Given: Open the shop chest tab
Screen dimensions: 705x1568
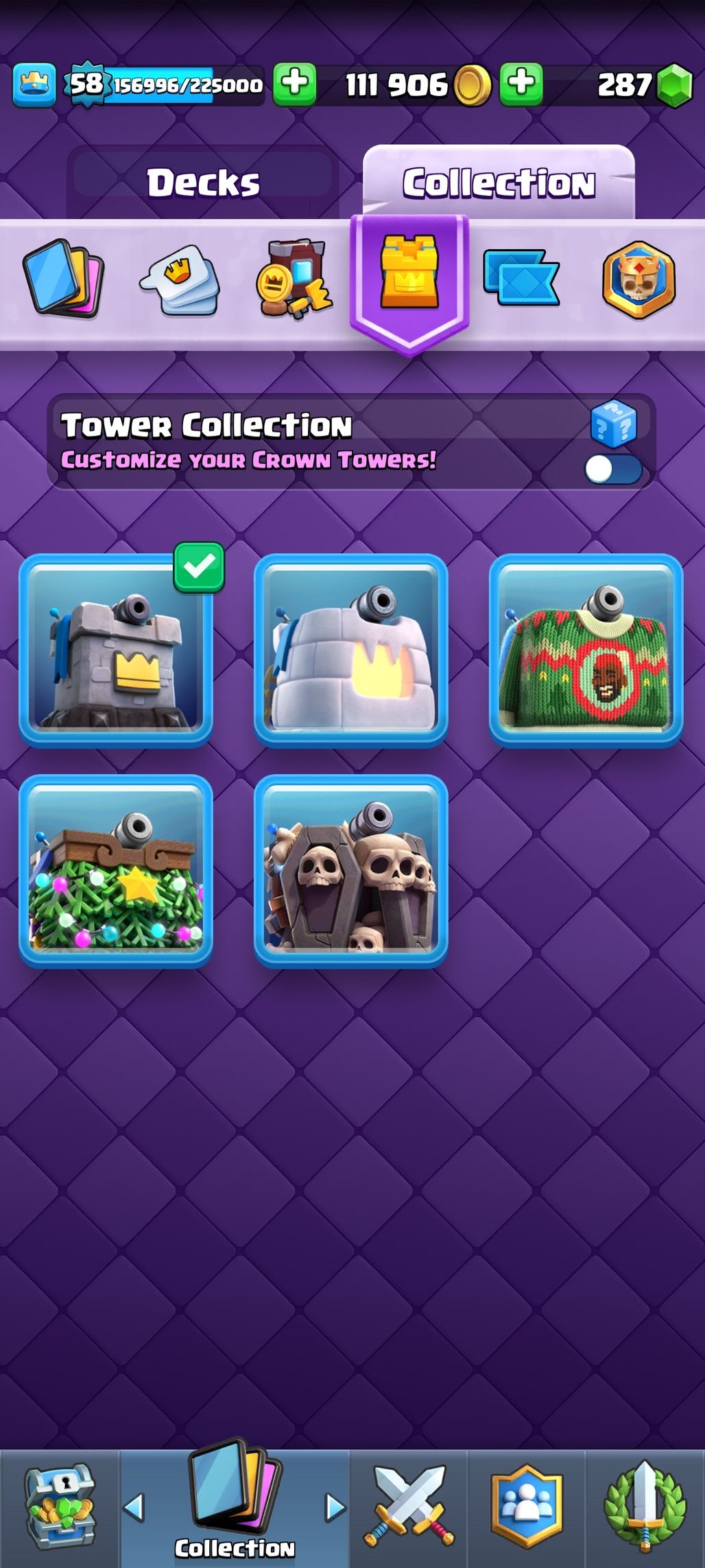Looking at the screenshot, I should [60, 1506].
